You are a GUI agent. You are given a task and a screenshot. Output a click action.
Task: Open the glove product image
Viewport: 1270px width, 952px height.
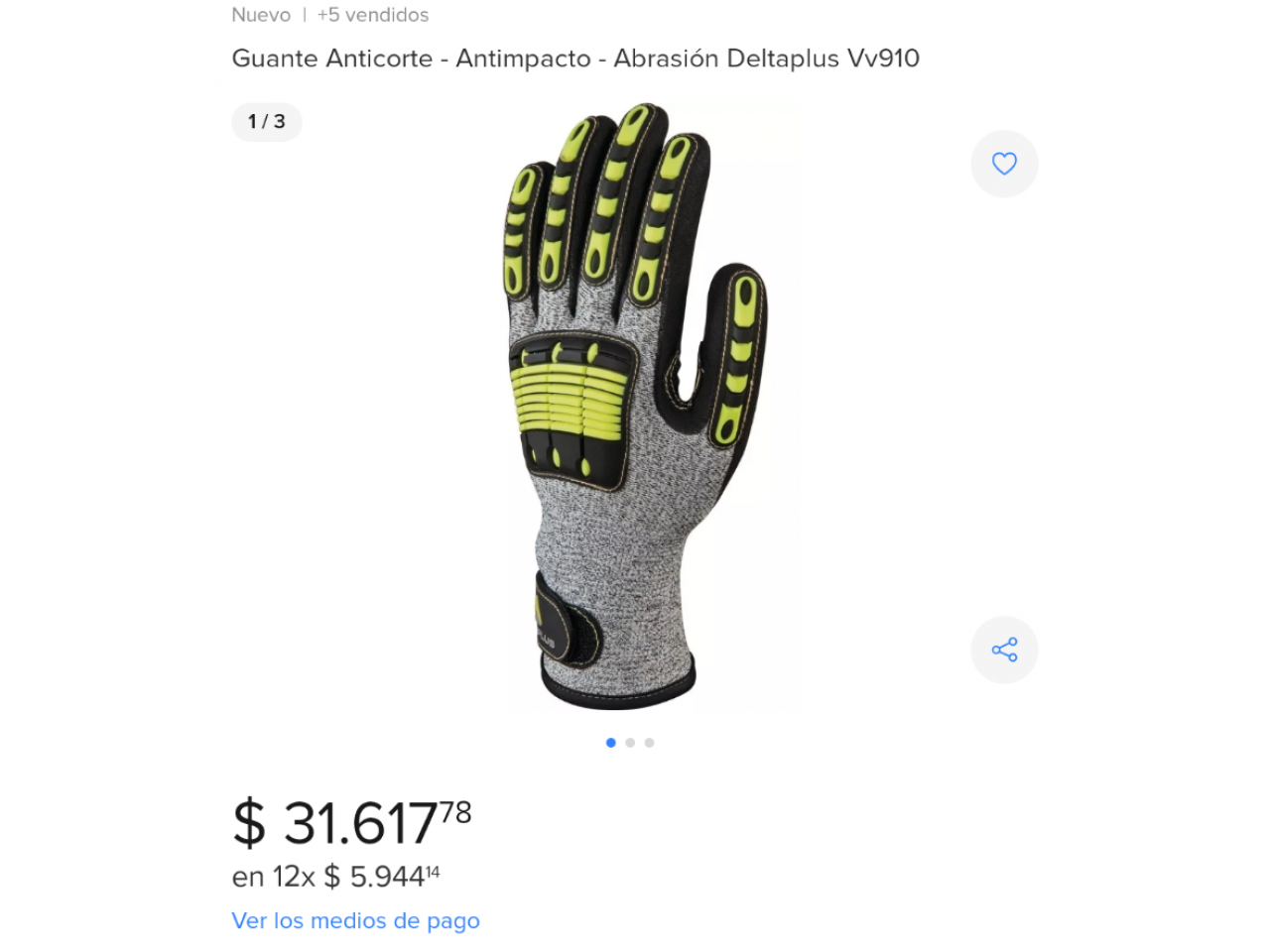pyautogui.click(x=633, y=407)
